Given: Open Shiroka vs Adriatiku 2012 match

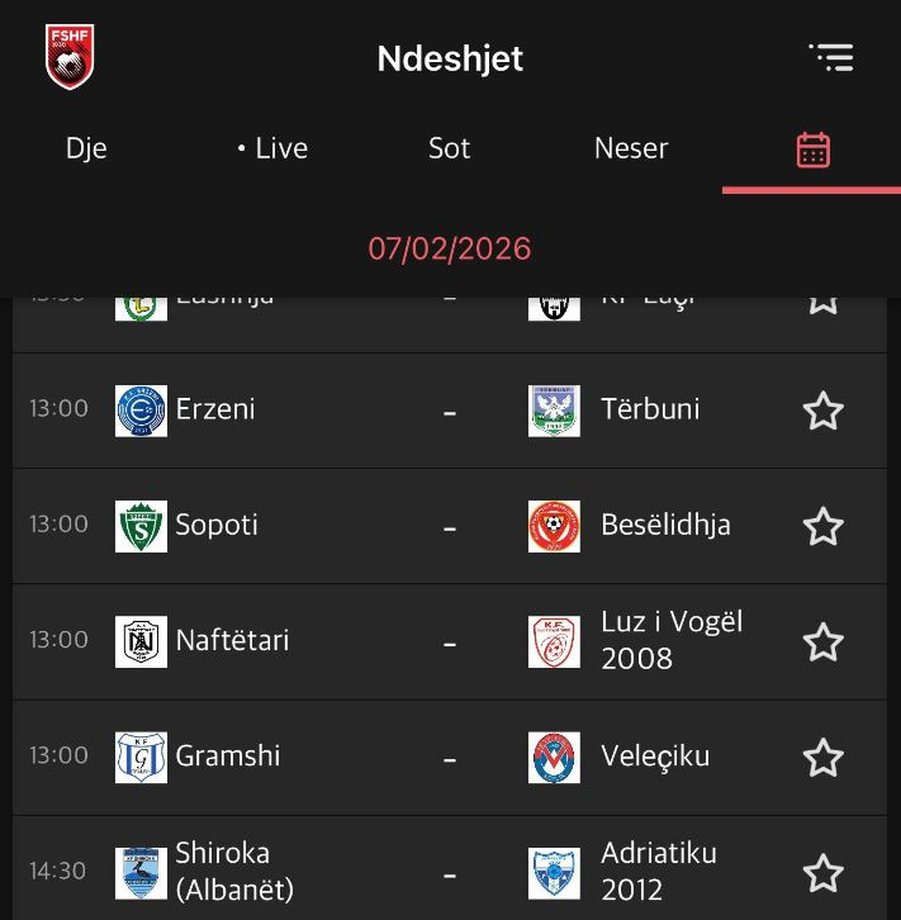Looking at the screenshot, I should pos(449,872).
